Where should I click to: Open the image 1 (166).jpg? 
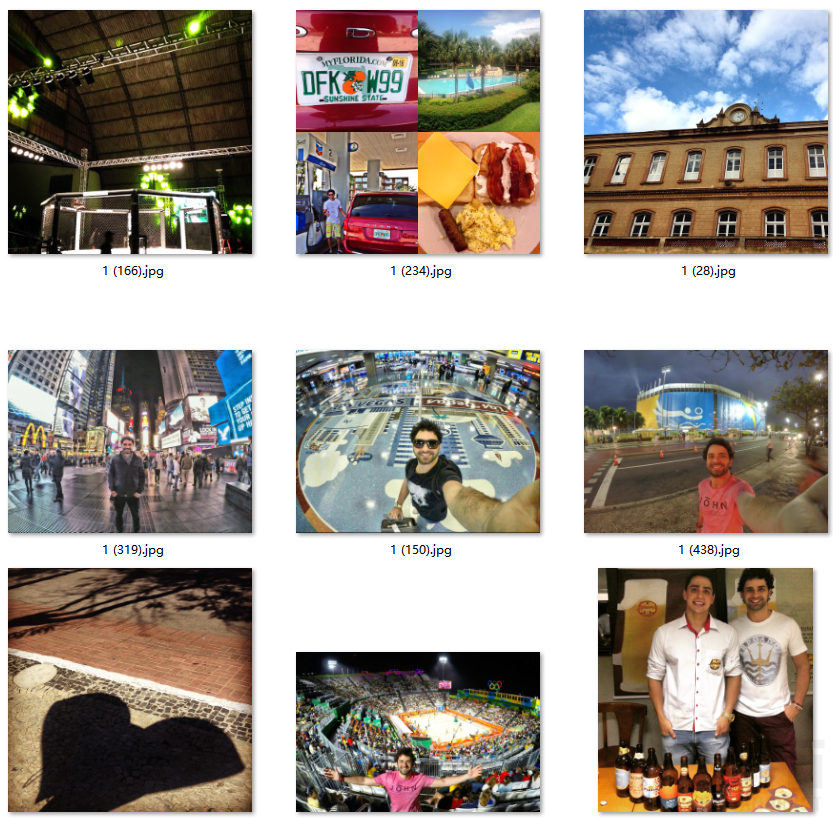click(130, 132)
